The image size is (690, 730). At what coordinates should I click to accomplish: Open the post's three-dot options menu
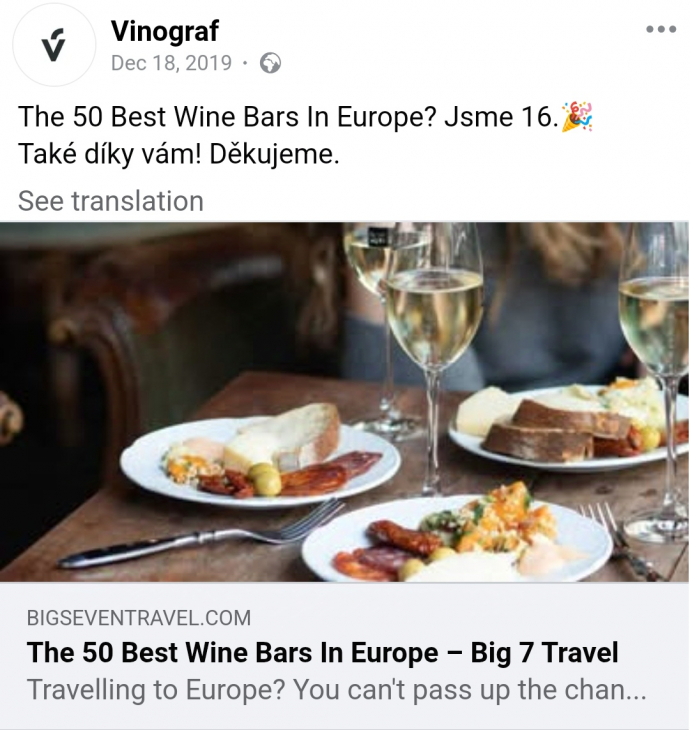(660, 29)
